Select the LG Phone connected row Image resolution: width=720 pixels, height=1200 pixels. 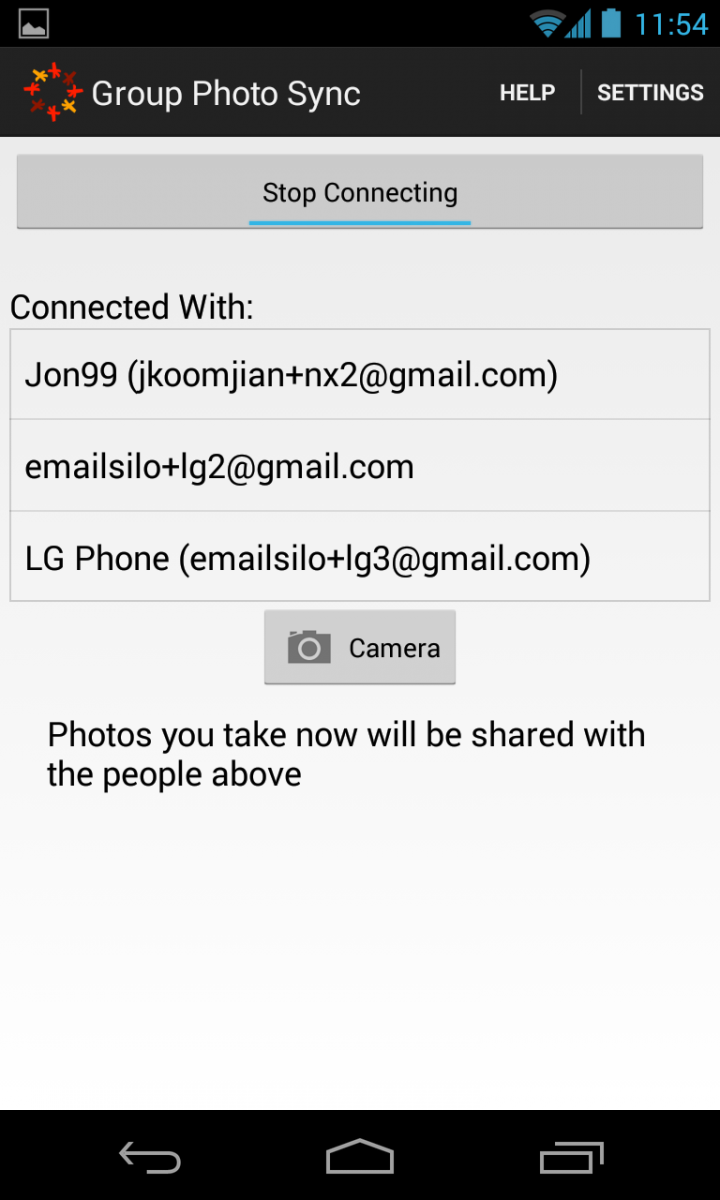360,557
